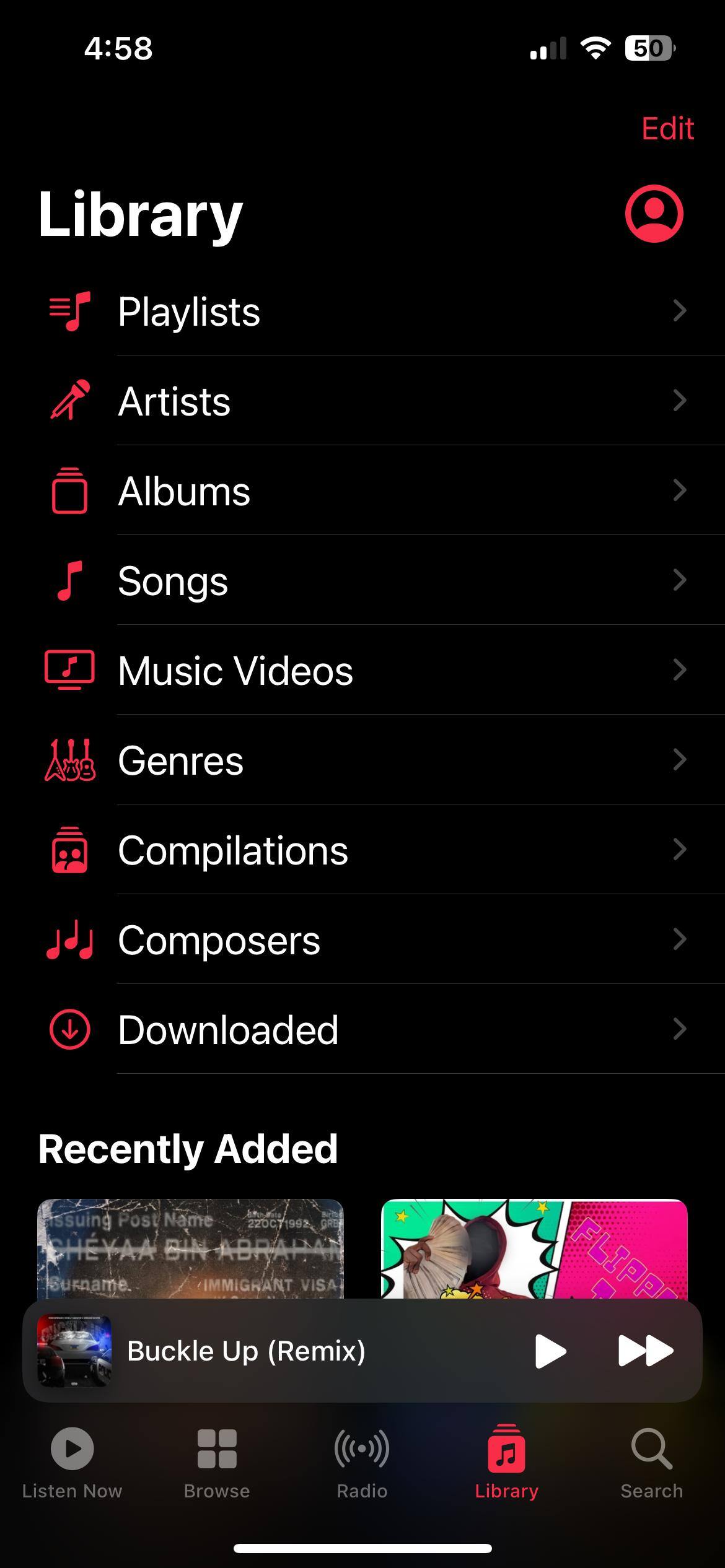This screenshot has height=1568, width=725.
Task: Switch to the Listen Now tab
Action: pyautogui.click(x=72, y=1463)
